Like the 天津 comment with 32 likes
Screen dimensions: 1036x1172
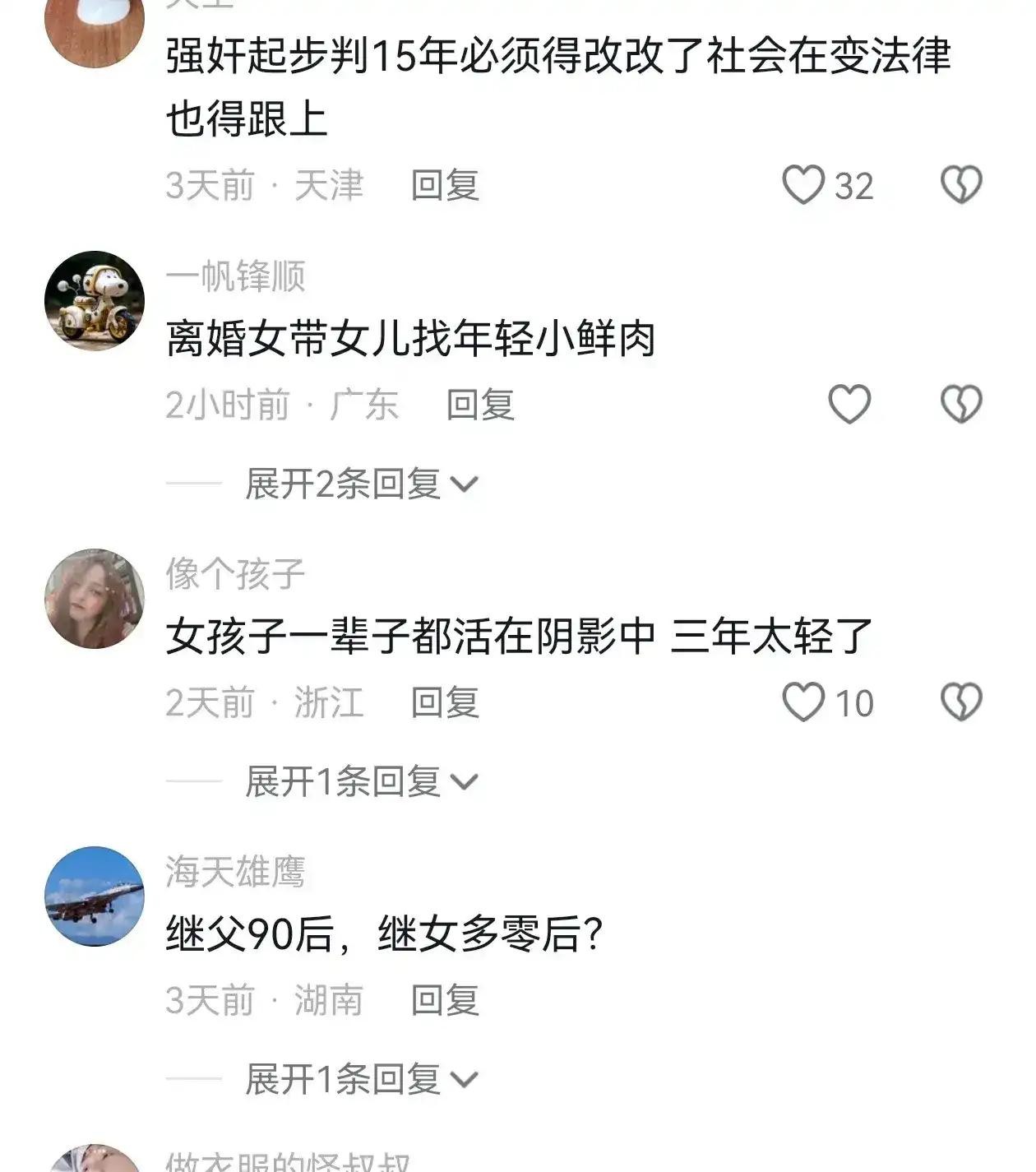[802, 184]
